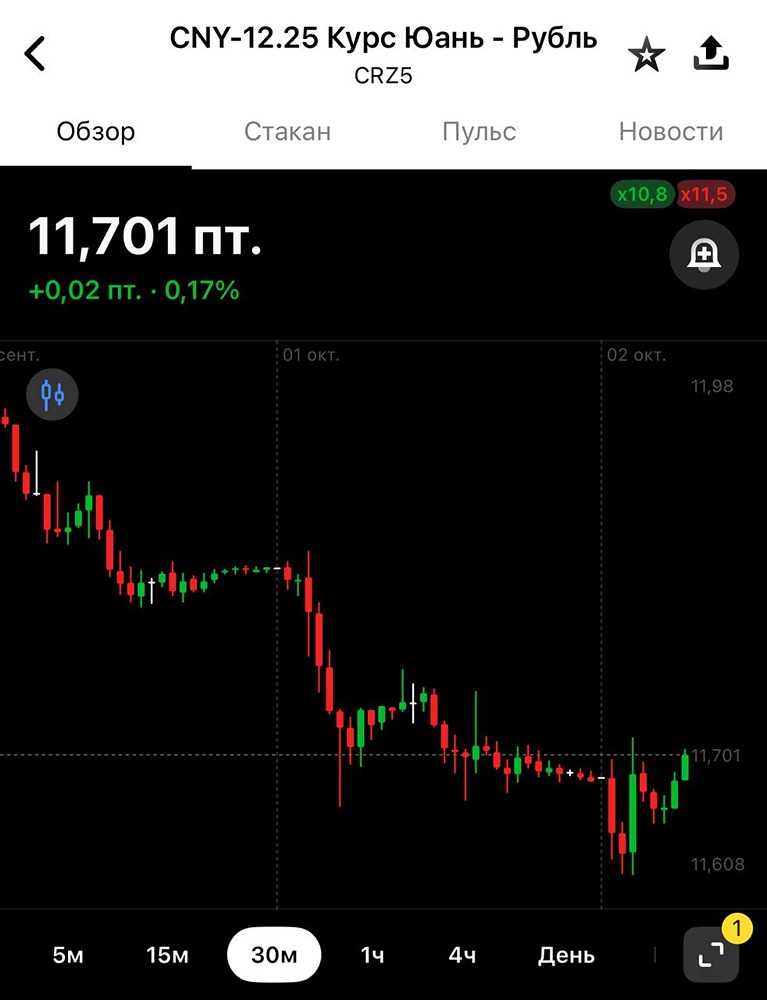Show the День timeframe
The height and width of the screenshot is (1000, 767).
click(x=566, y=955)
